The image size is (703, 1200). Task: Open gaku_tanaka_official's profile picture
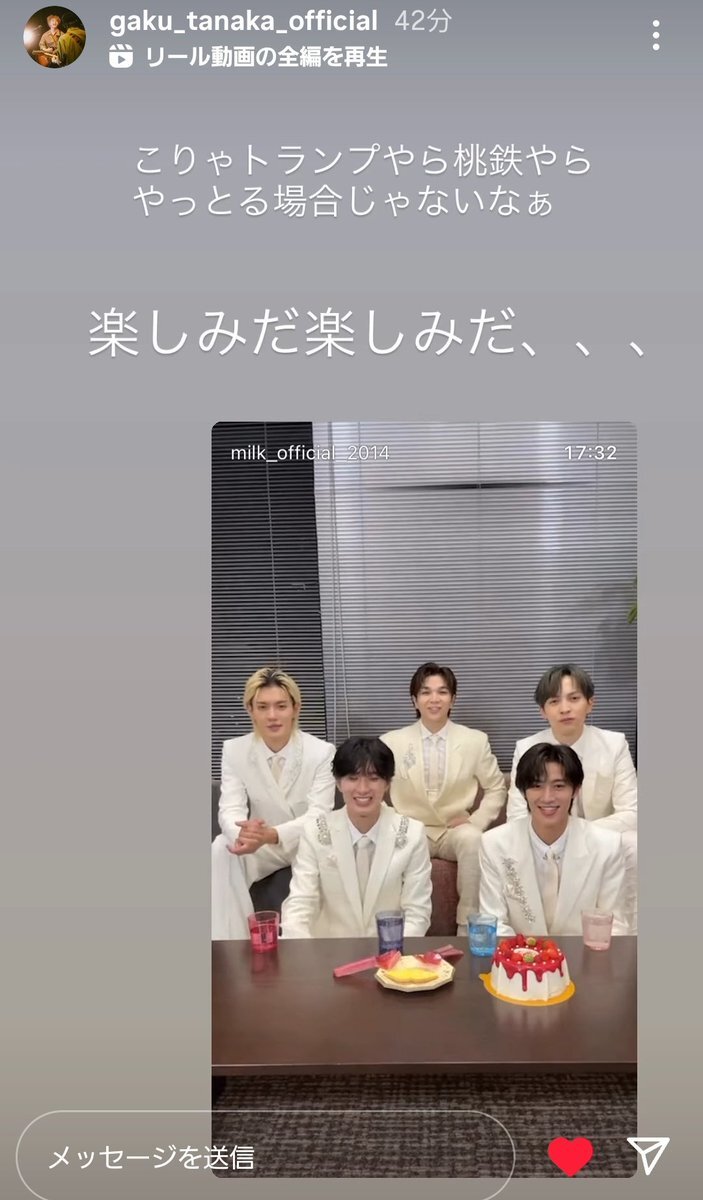55,37
